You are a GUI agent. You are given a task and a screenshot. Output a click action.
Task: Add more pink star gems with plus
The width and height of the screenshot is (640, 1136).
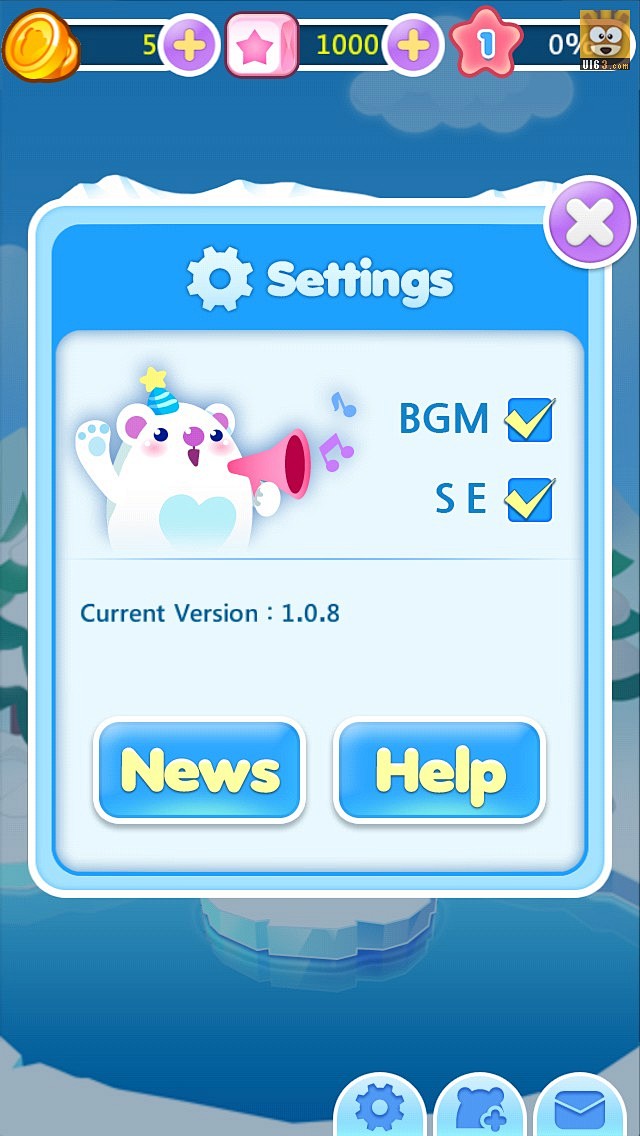coord(414,44)
